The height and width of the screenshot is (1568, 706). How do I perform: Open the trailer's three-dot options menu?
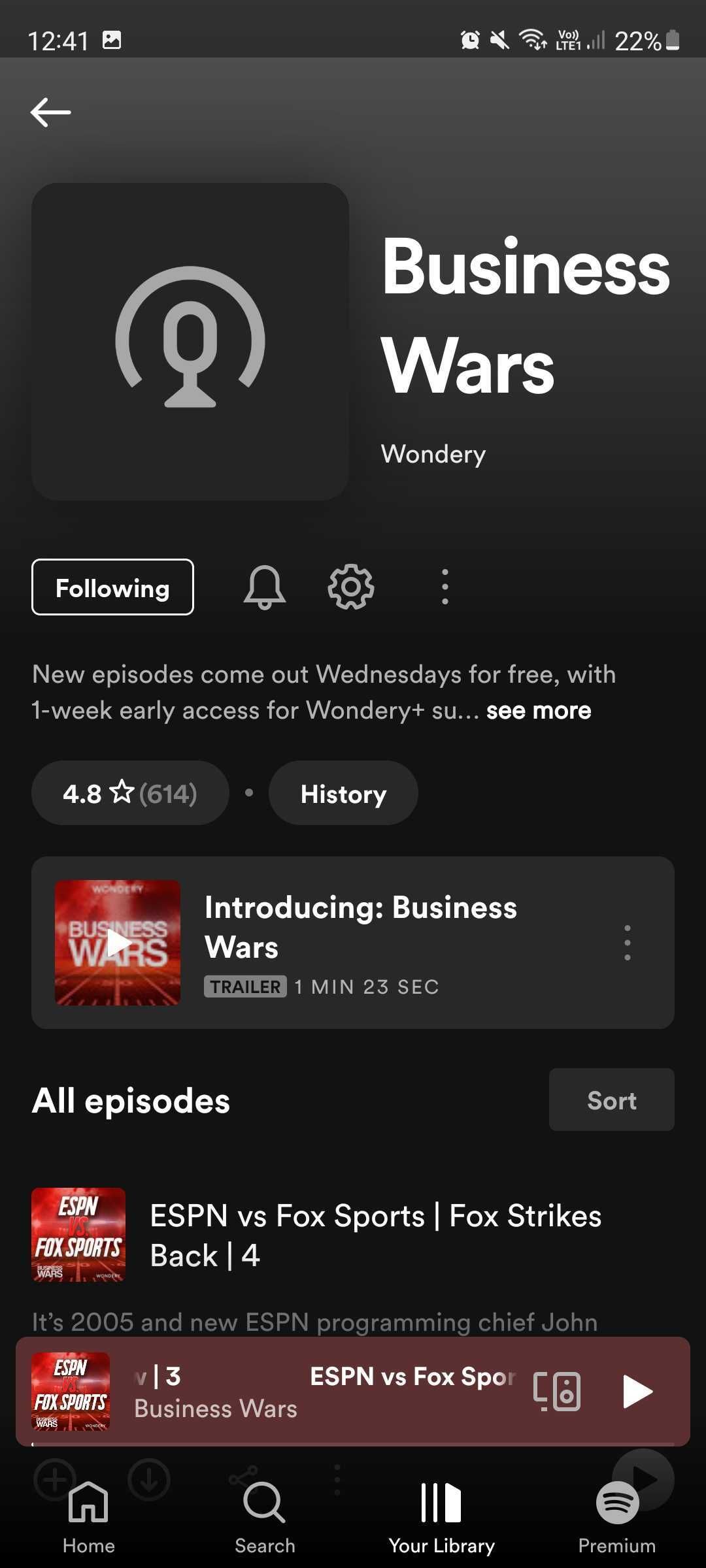tap(626, 943)
